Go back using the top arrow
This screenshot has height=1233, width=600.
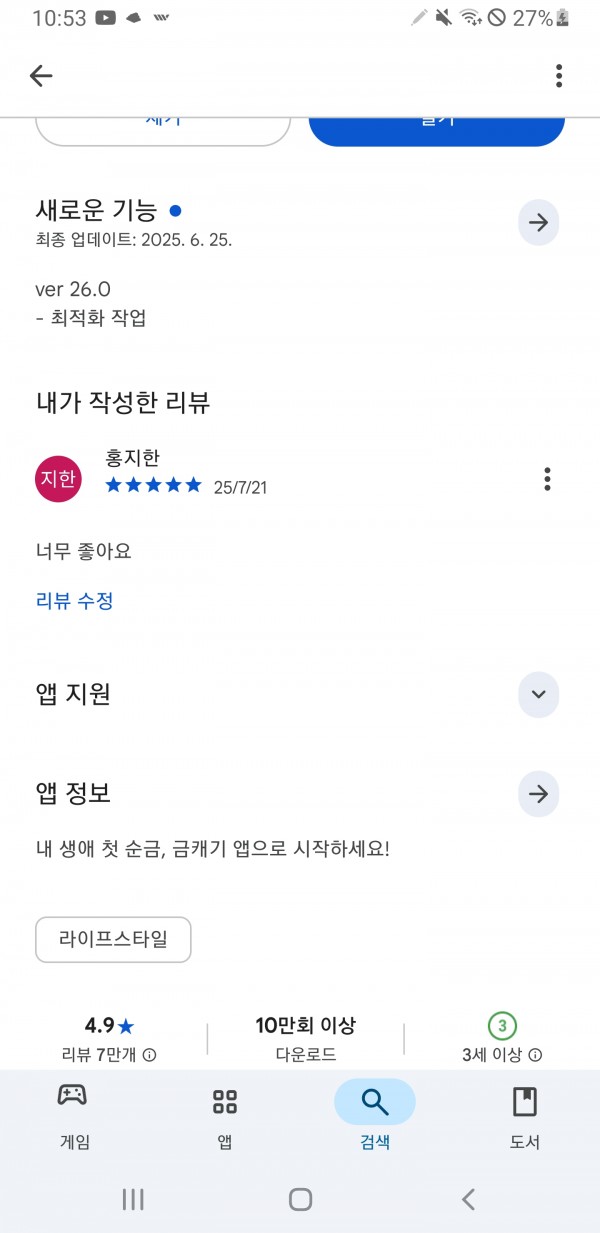[41, 75]
